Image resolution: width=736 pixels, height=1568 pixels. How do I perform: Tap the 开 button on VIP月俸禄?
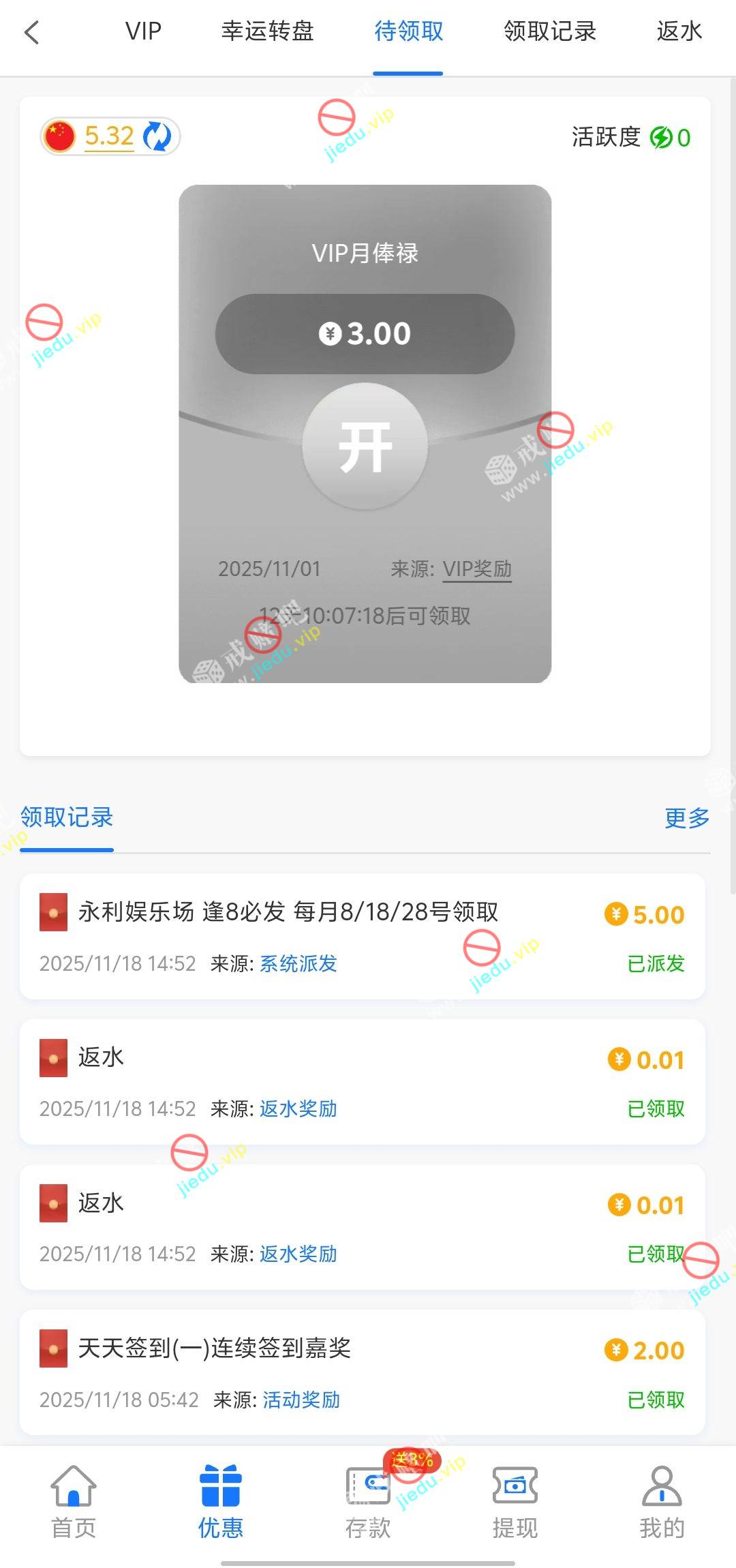[x=365, y=447]
